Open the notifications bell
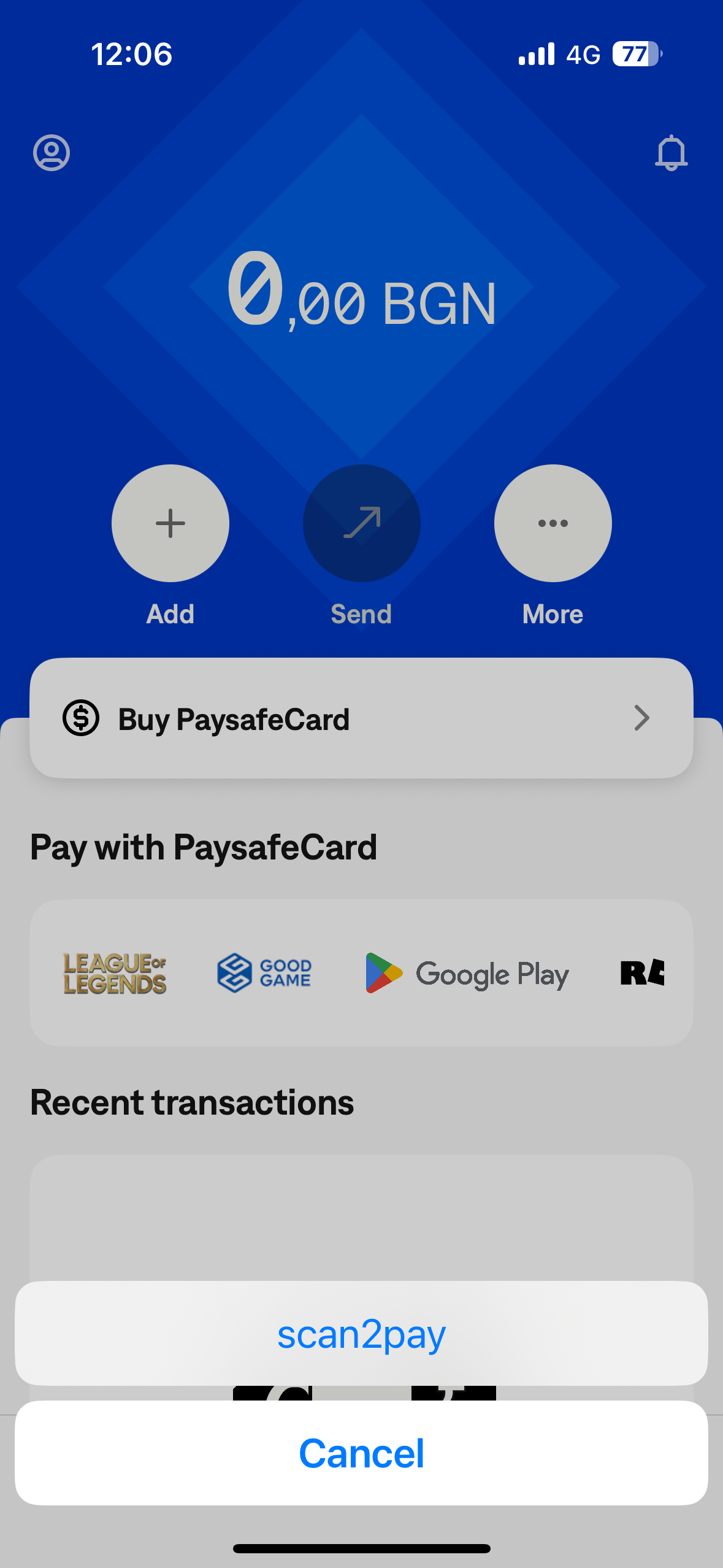The image size is (723, 1568). point(671,153)
